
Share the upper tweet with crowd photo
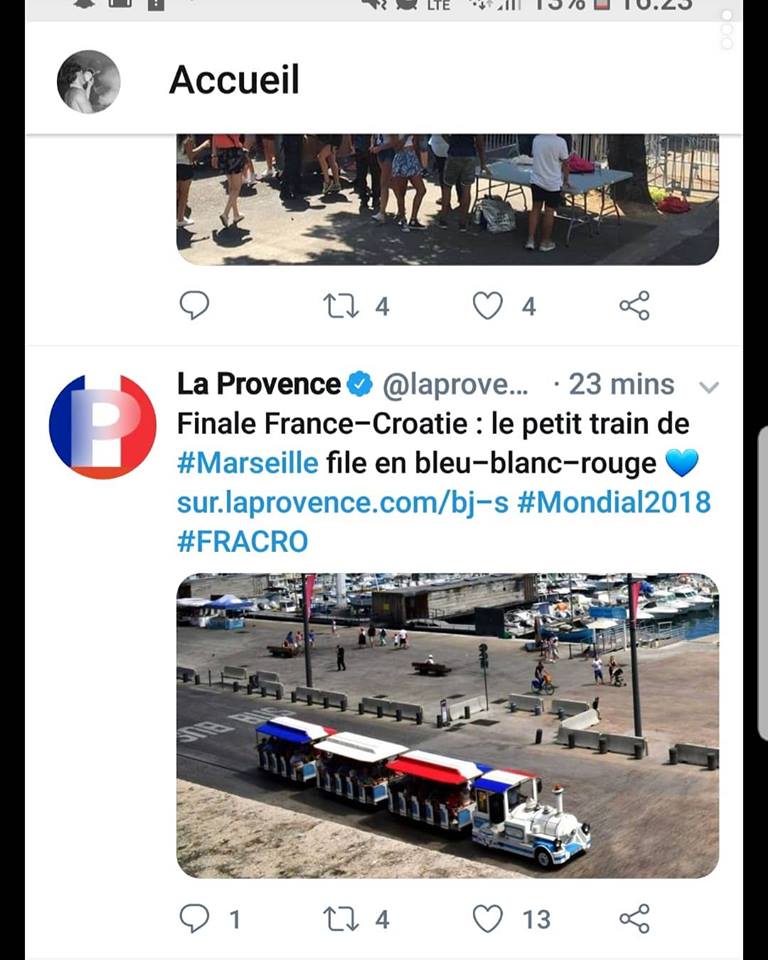(x=634, y=306)
